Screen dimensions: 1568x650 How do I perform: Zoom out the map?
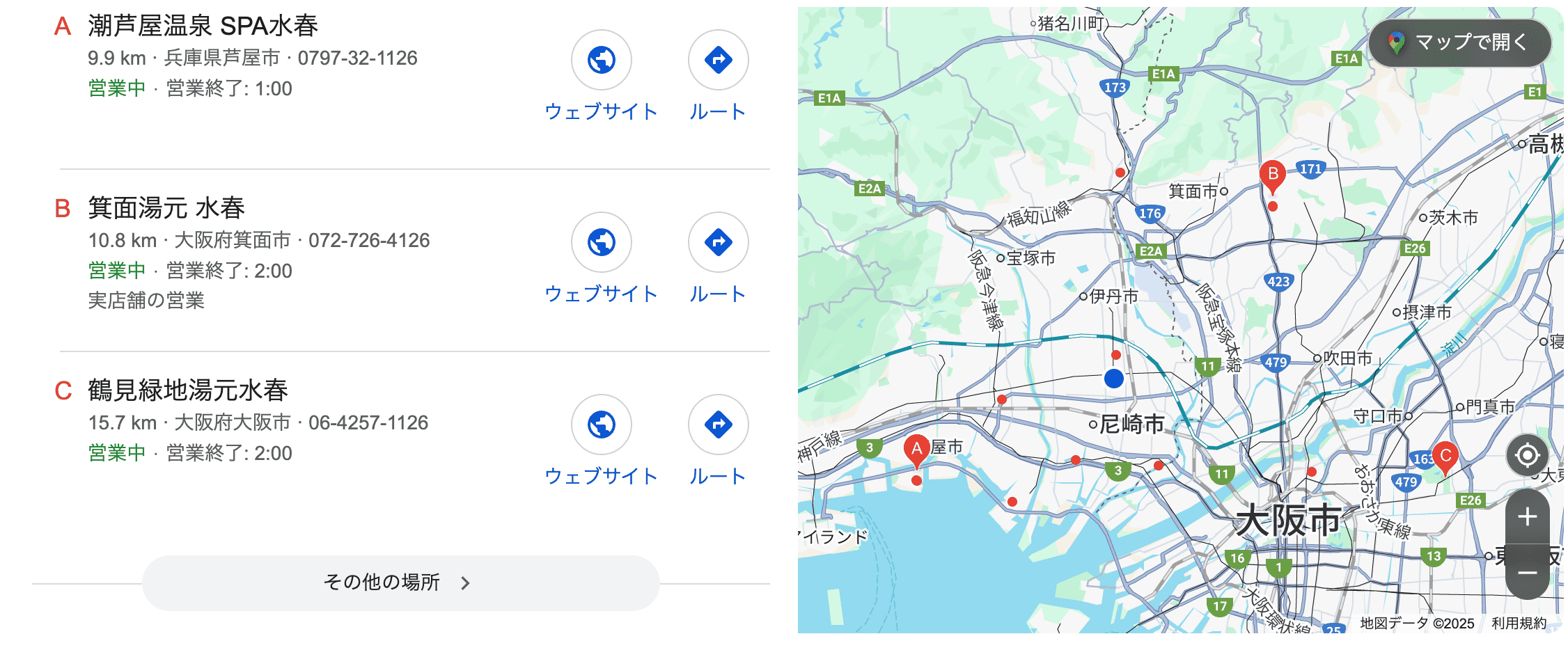[x=1527, y=573]
